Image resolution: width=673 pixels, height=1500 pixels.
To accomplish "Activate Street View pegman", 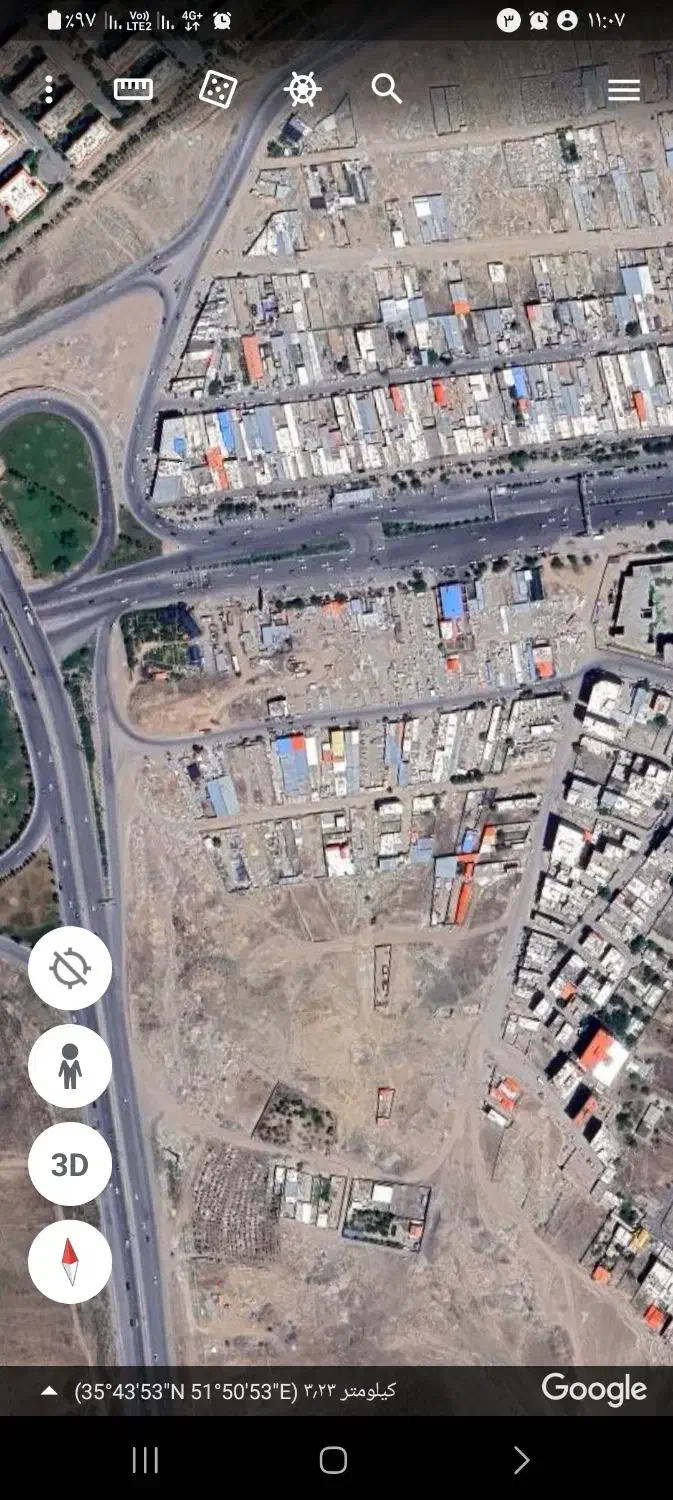I will pos(70,1066).
